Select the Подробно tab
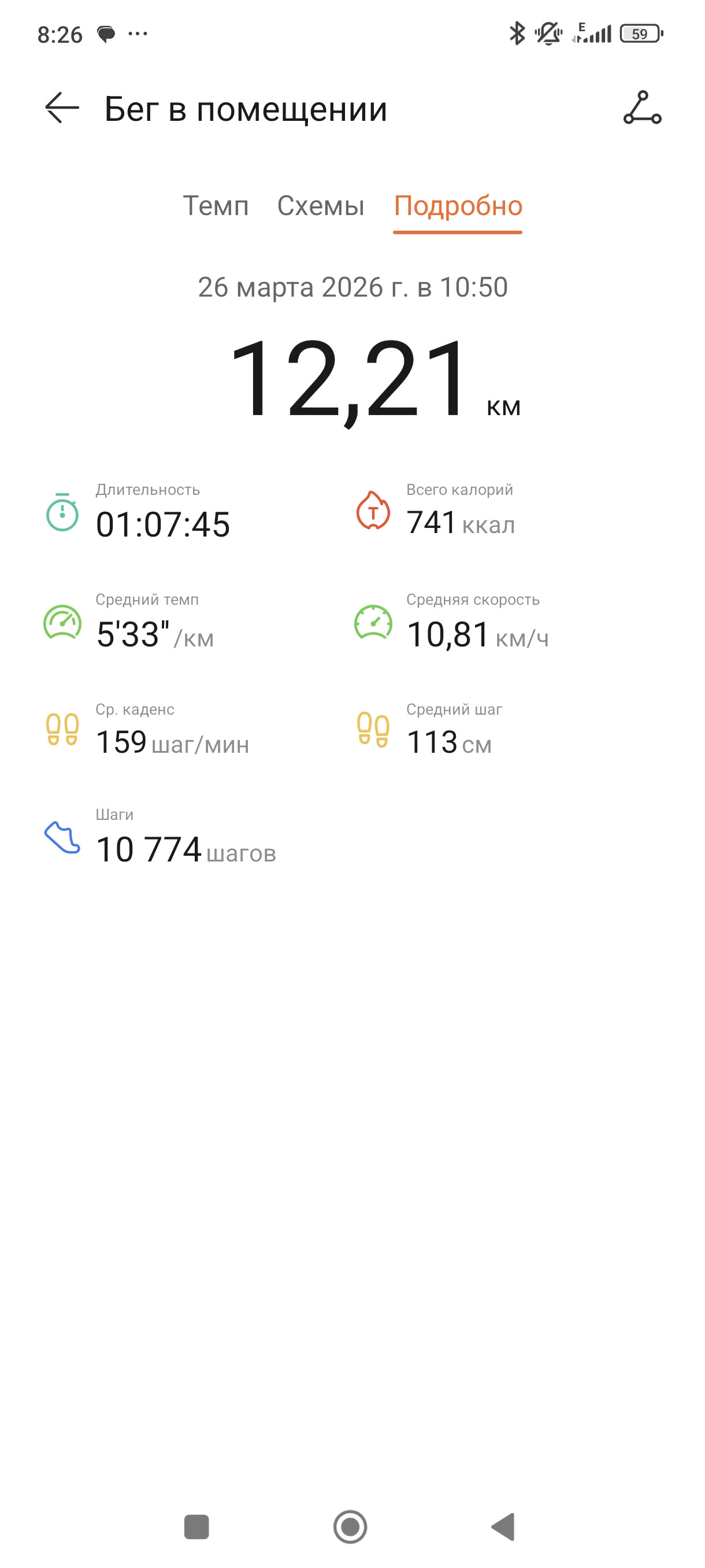Viewport: 705px width, 1568px height. (x=458, y=206)
